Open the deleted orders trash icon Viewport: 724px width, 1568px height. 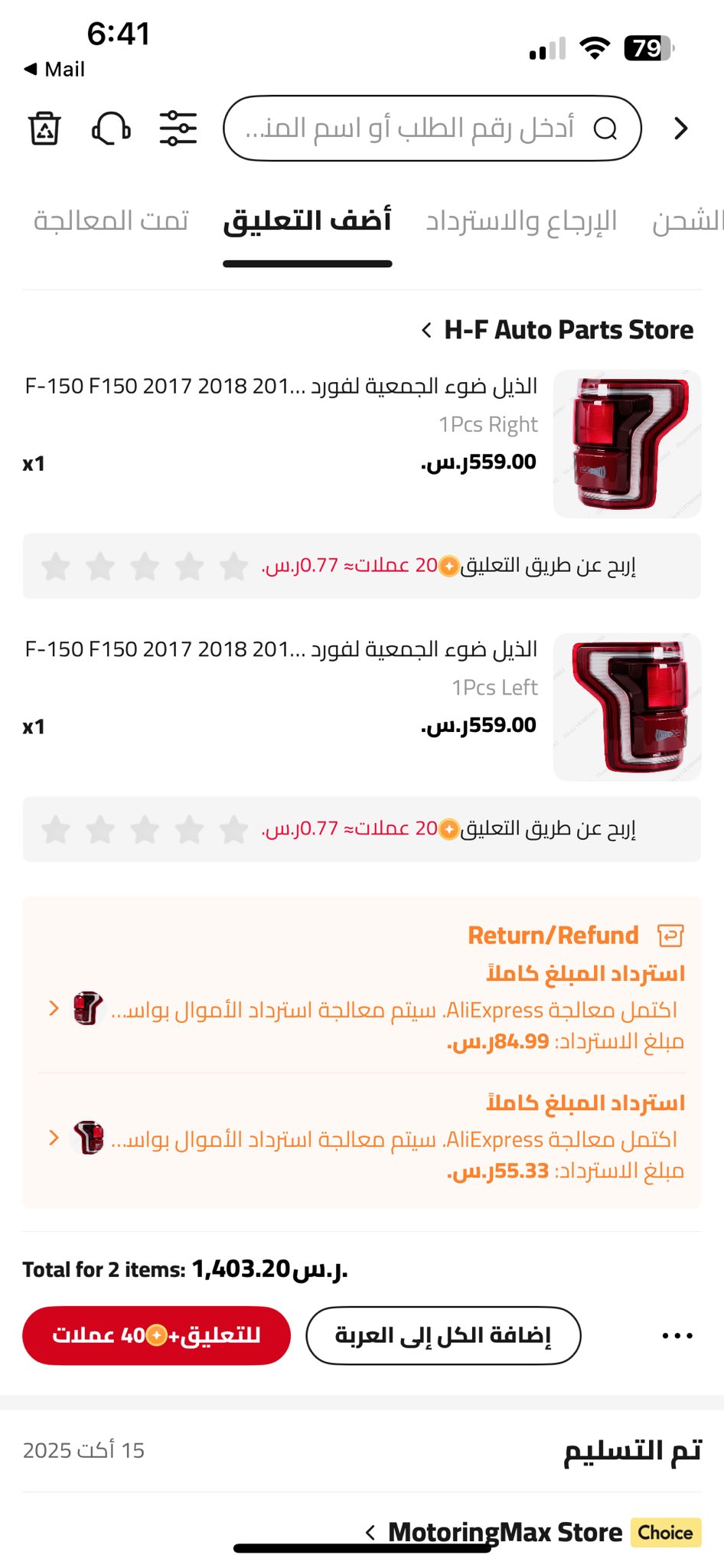[44, 128]
